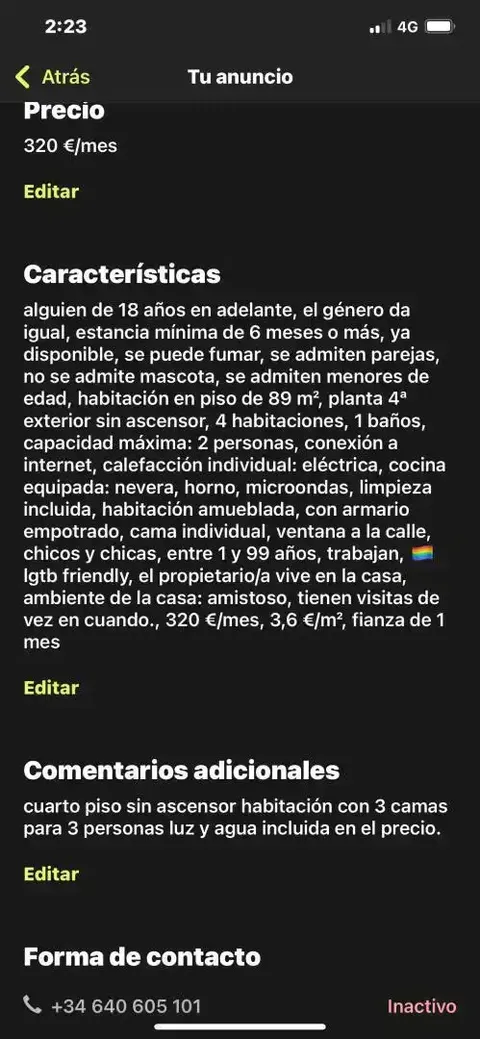The width and height of the screenshot is (480, 1039).
Task: Edit the Características section
Action: 51,687
